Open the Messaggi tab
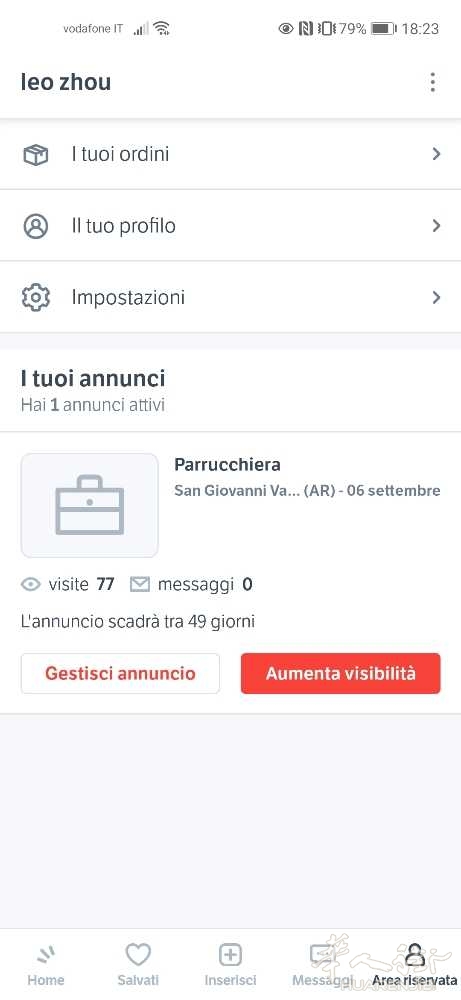461x1000 pixels. [322, 964]
